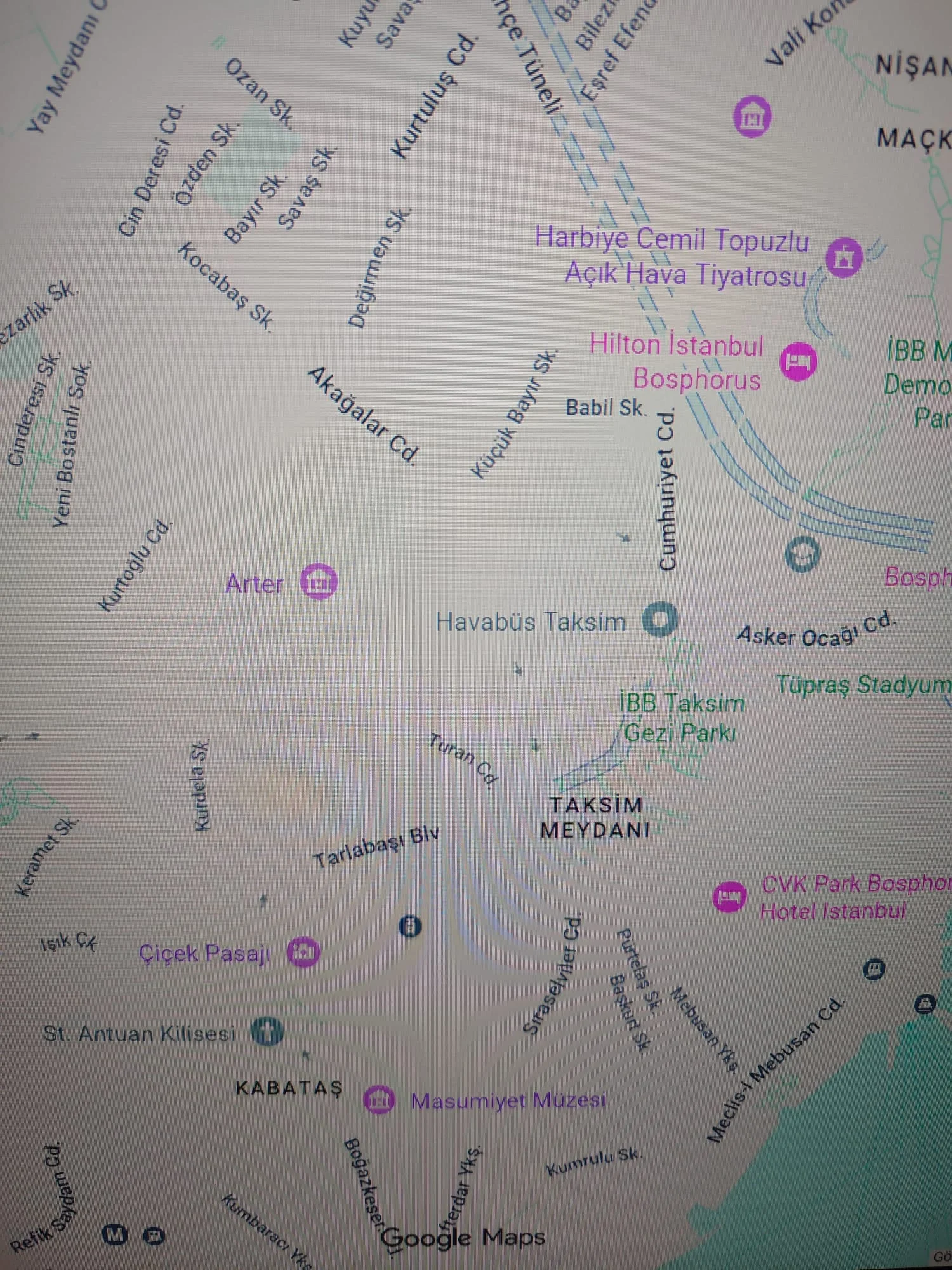Image resolution: width=952 pixels, height=1270 pixels.
Task: Open the Arter museum marker
Action: pyautogui.click(x=319, y=582)
